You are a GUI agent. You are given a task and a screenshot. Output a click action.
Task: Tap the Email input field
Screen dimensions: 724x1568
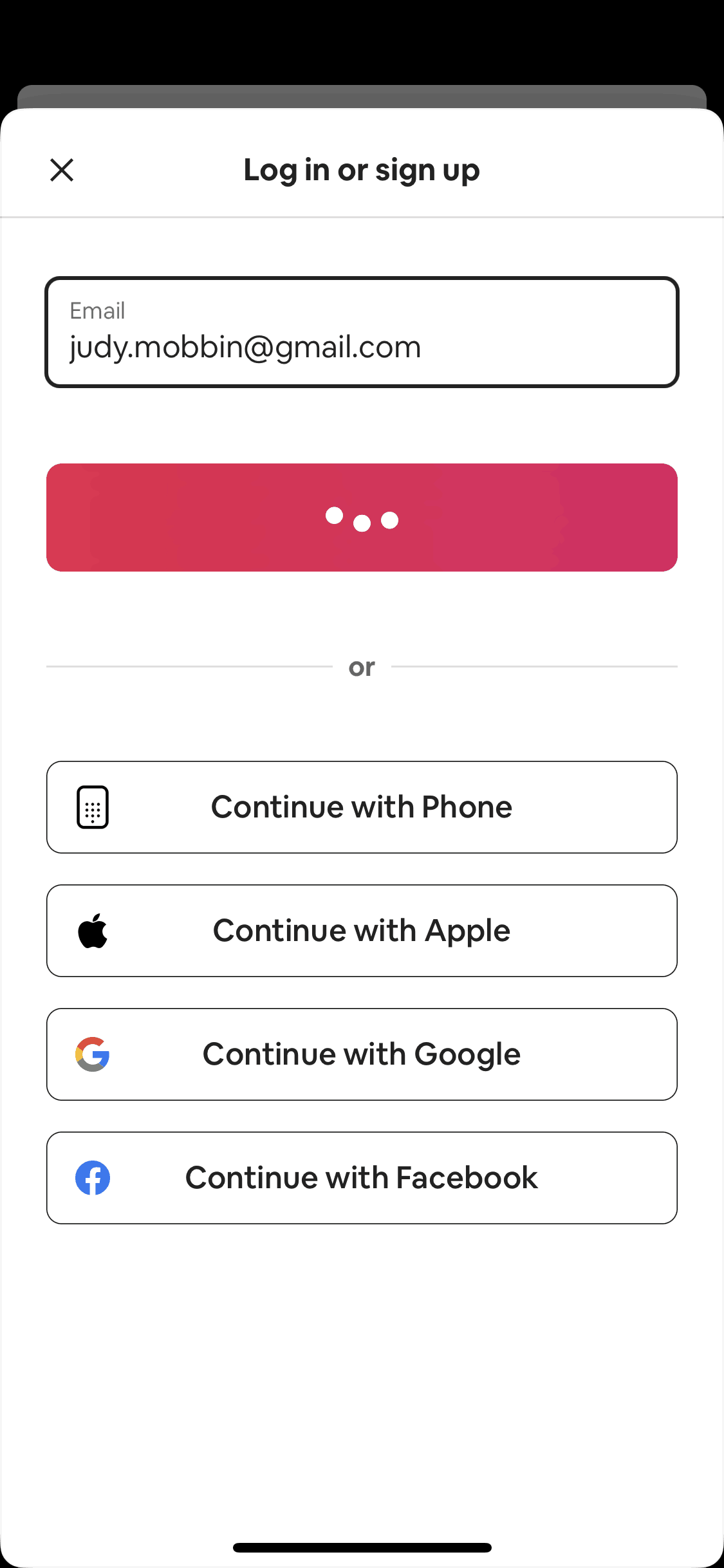coord(362,332)
